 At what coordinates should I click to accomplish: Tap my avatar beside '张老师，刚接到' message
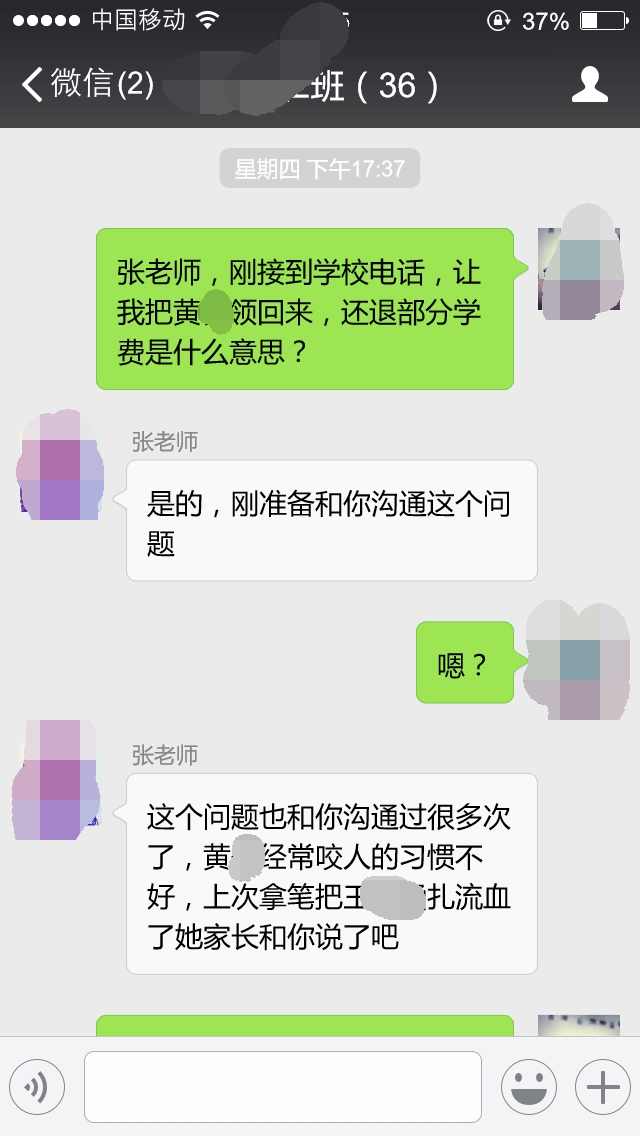coord(576,262)
